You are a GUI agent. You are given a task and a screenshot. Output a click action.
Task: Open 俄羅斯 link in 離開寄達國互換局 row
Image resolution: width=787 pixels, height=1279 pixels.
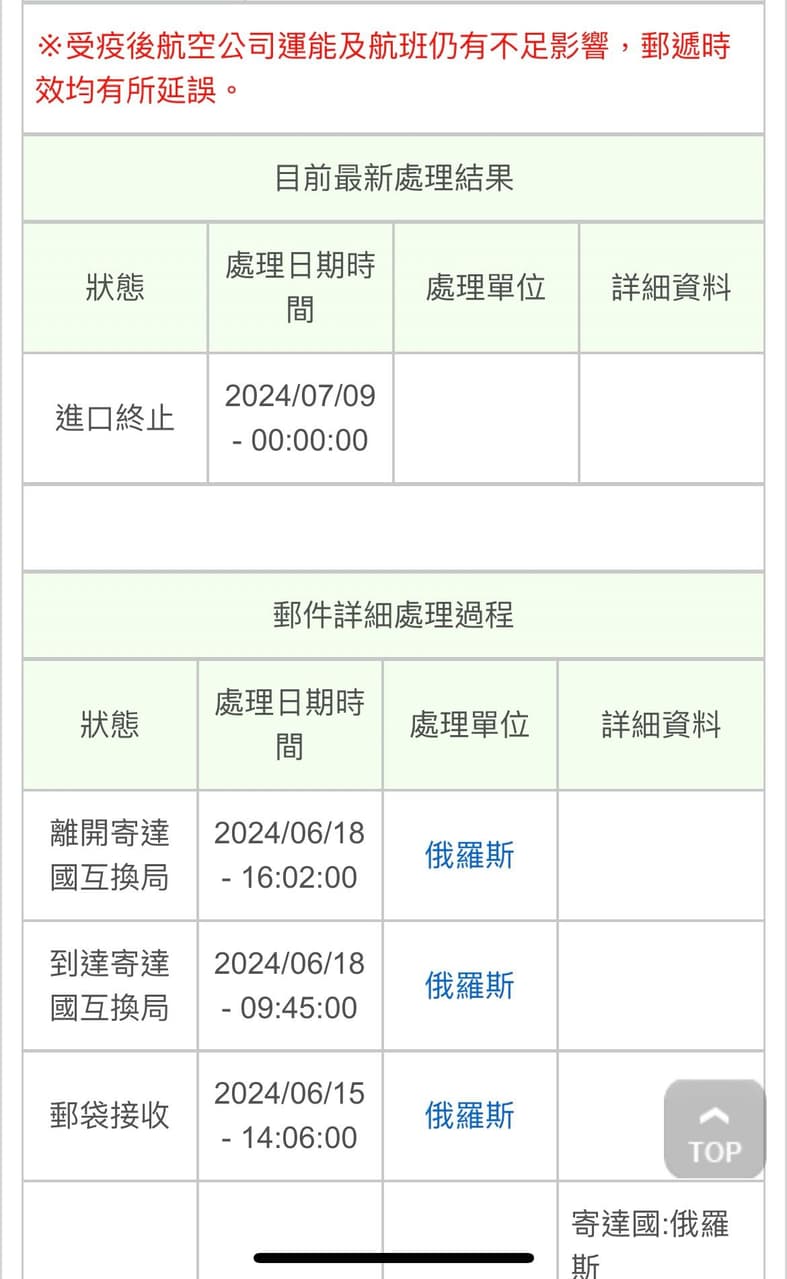tap(469, 856)
